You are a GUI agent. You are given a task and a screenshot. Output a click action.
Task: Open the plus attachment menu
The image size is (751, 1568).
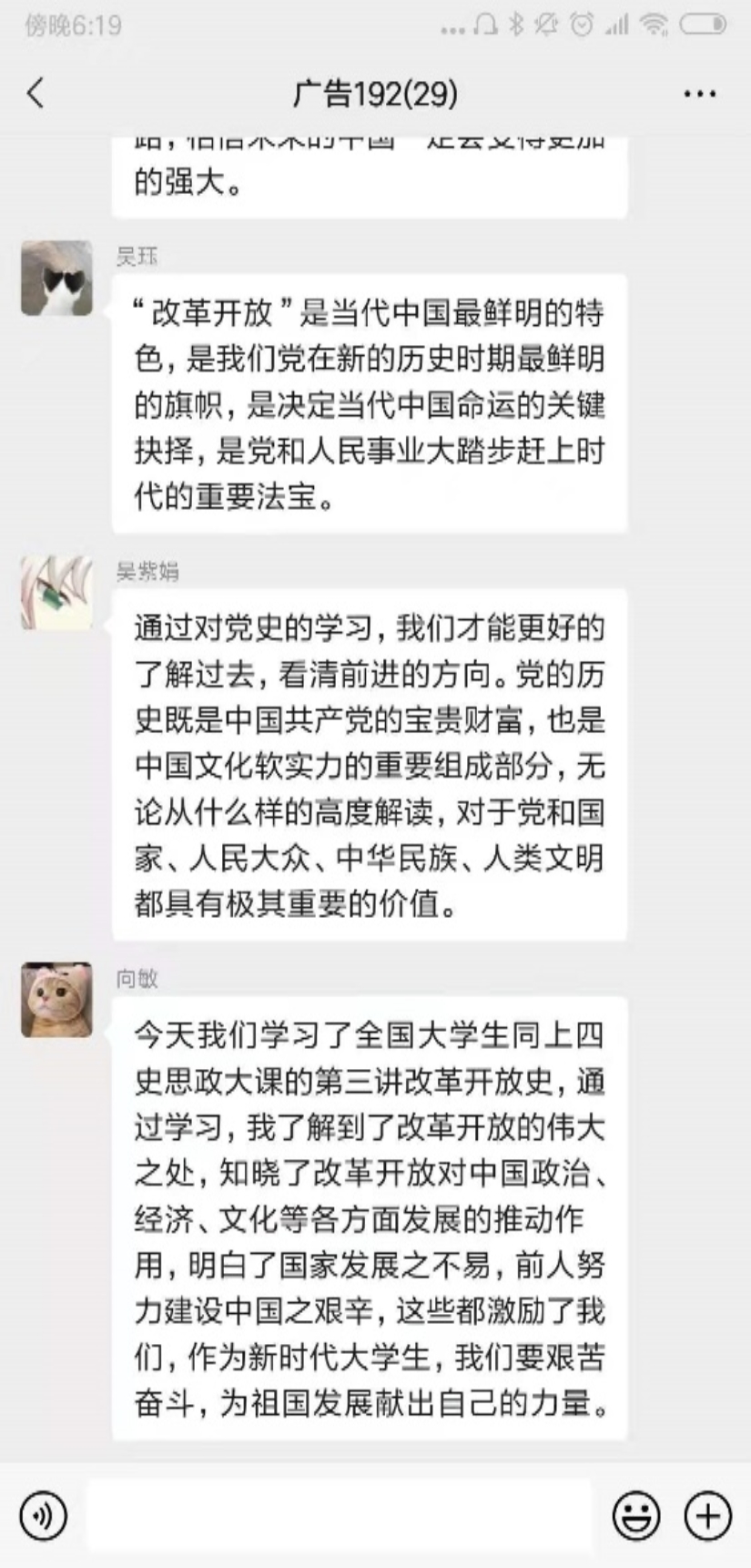click(707, 1516)
